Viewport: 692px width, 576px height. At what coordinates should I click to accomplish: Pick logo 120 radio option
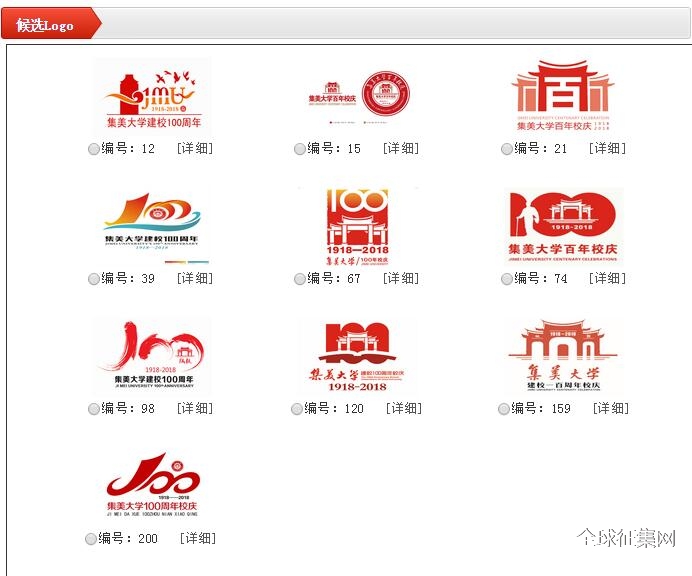pos(297,409)
